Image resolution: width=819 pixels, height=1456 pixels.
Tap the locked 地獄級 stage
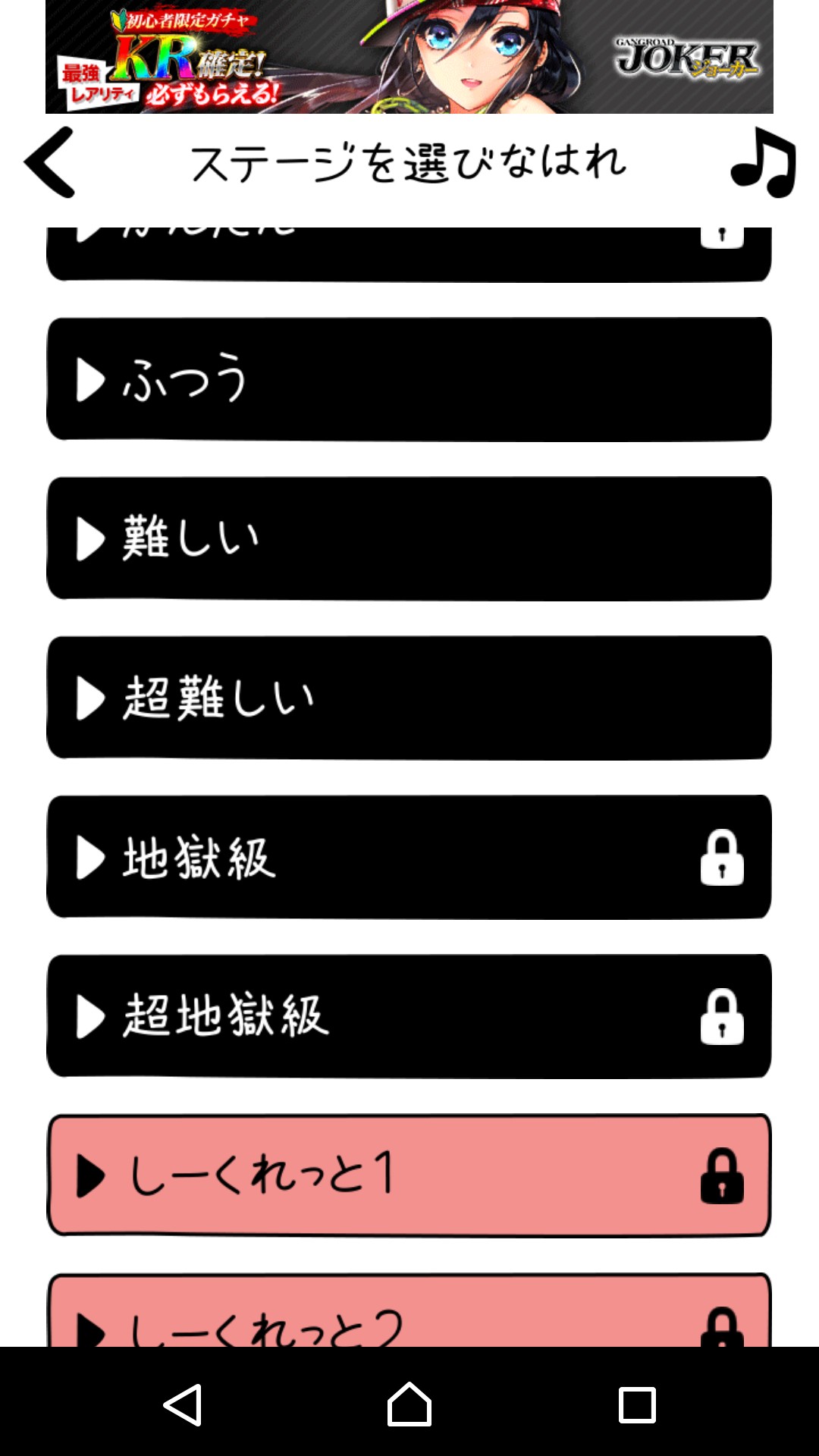(409, 857)
